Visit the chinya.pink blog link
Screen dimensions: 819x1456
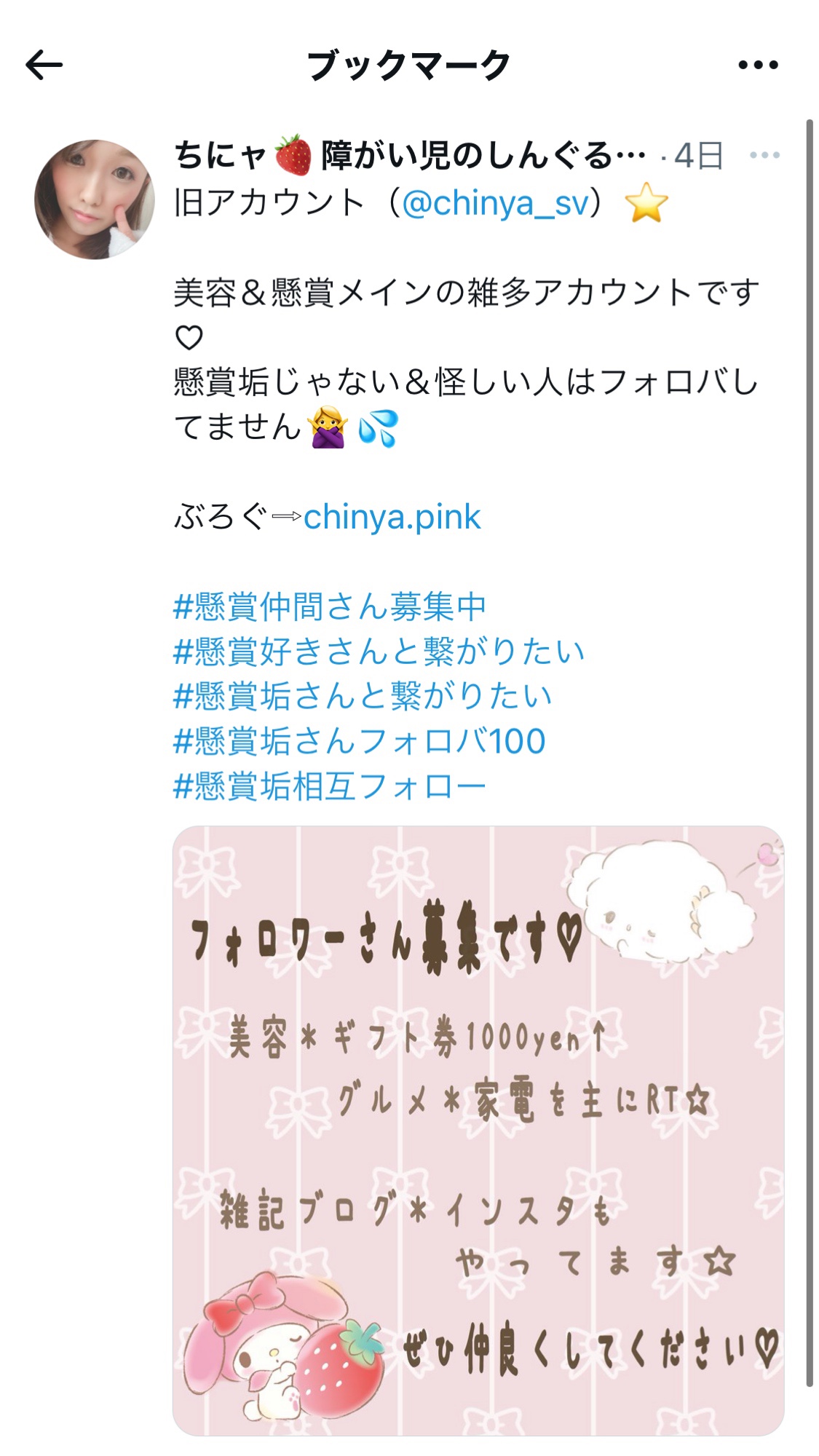[x=392, y=517]
